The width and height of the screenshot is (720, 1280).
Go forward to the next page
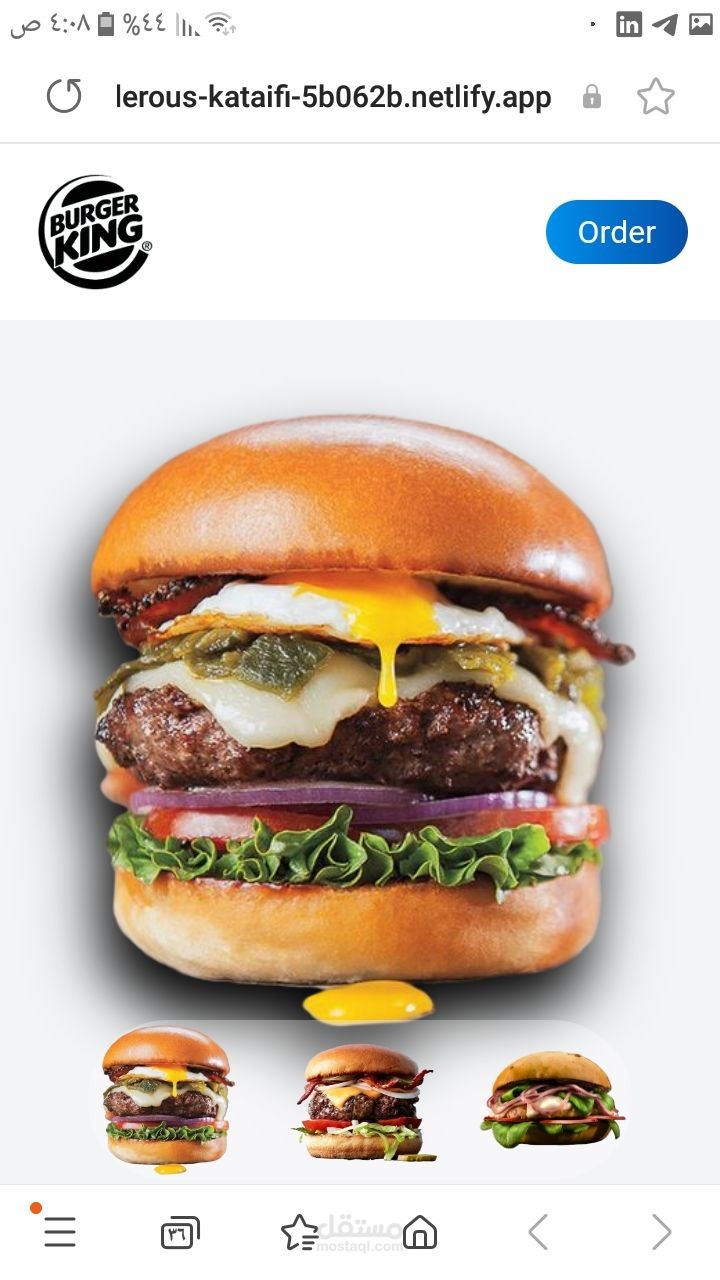[661, 1232]
